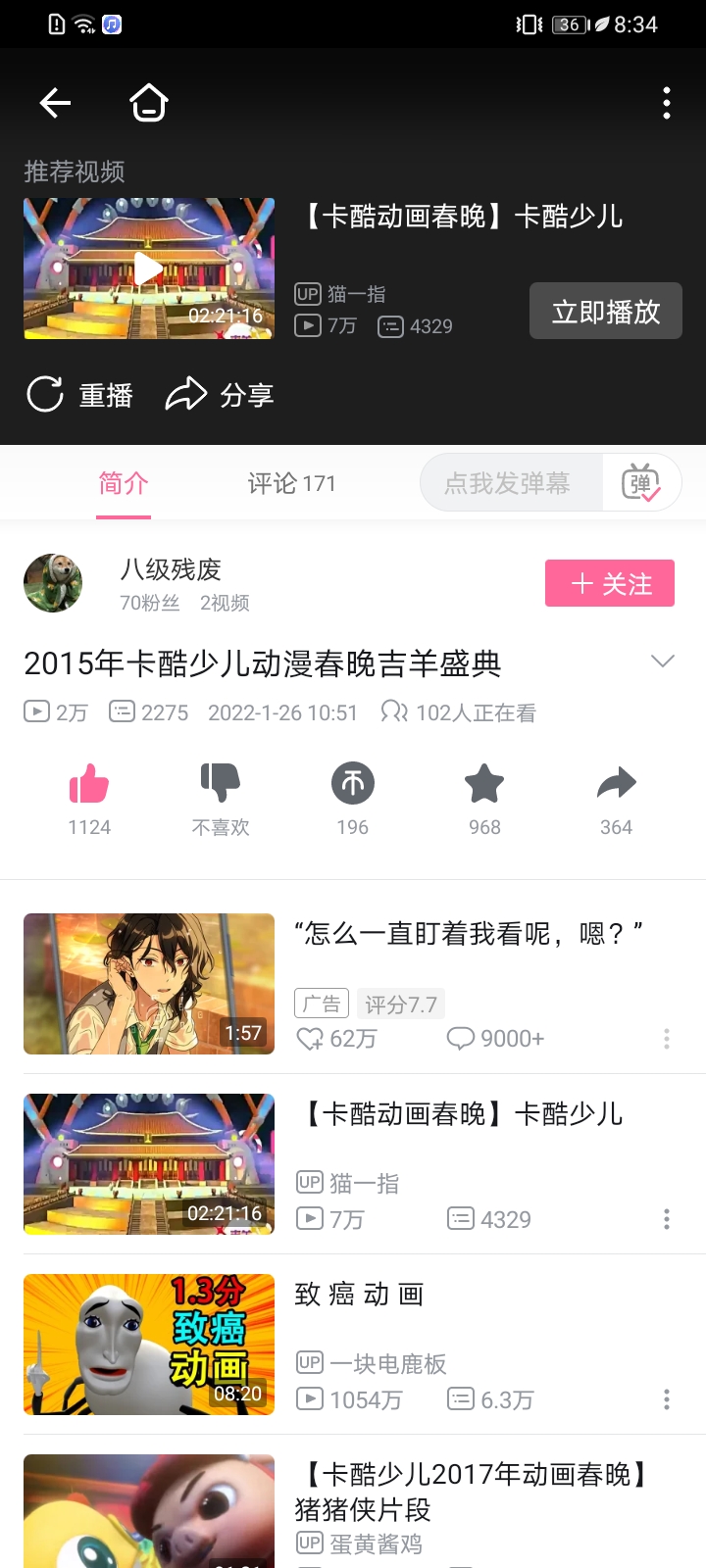Viewport: 706px width, 1568px height.
Task: Open the top-right overflow menu
Action: [667, 102]
